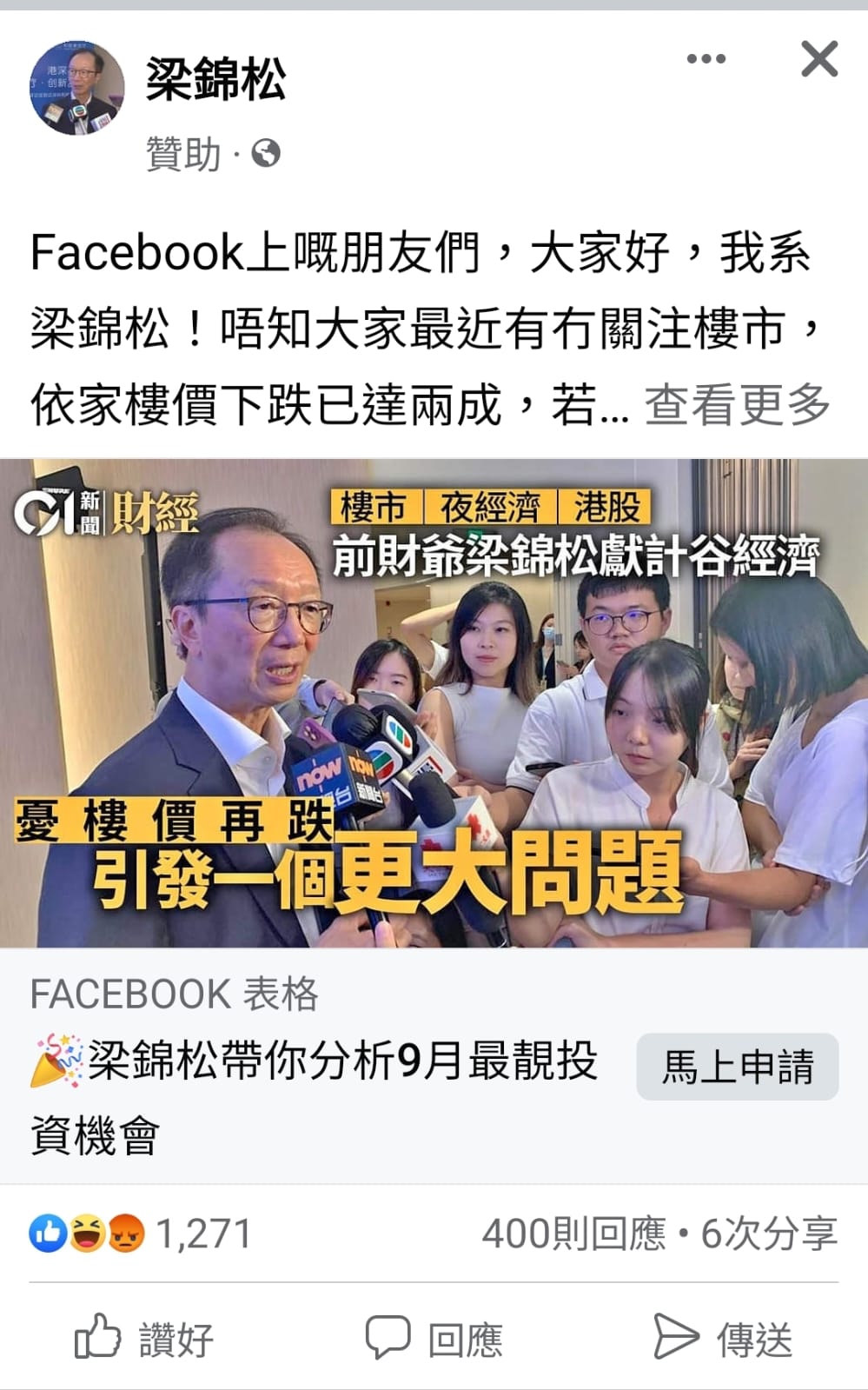Expand post text with 查看更多
Screen dimensions: 868x1390
[737, 405]
